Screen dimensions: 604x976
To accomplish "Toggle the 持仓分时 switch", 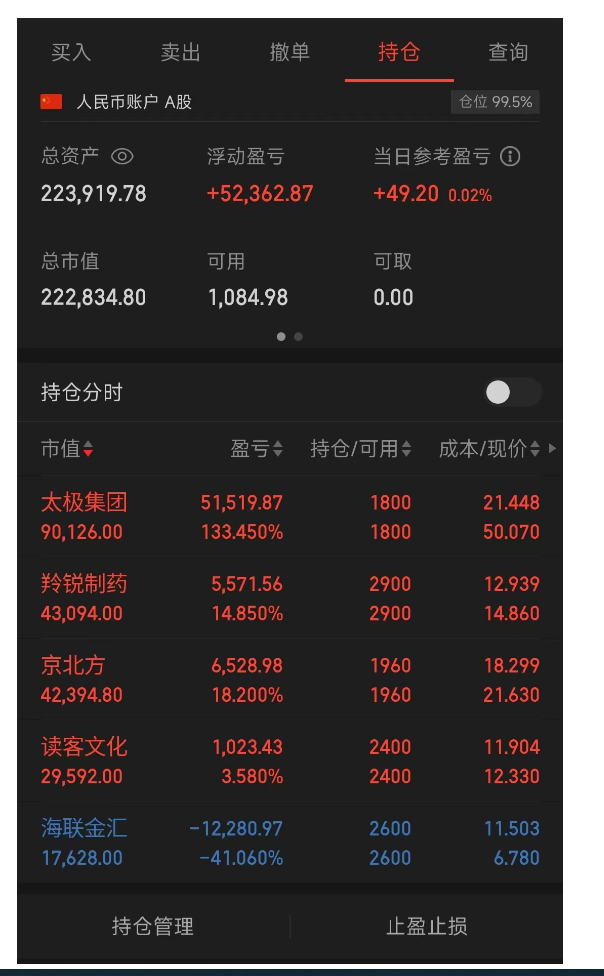I will coord(513,392).
